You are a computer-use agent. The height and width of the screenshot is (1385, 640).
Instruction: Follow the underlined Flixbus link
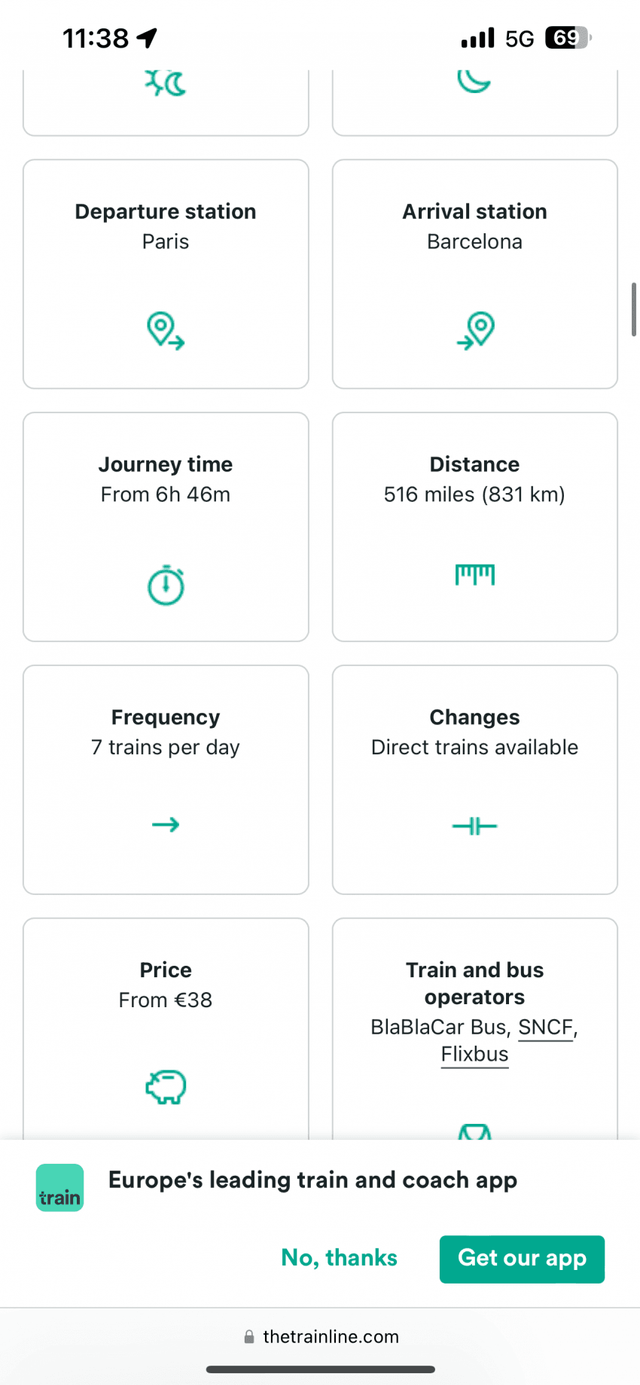[475, 1054]
